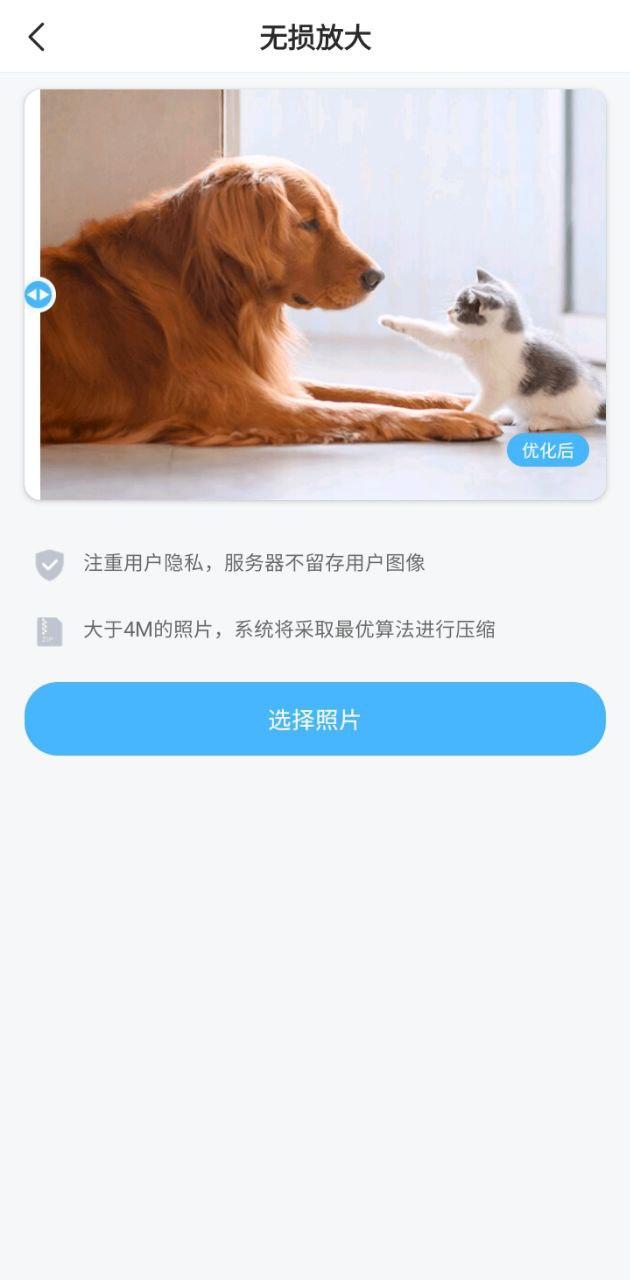Viewport: 630px width, 1280px height.
Task: Go back using the top-left arrow
Action: coord(37,38)
